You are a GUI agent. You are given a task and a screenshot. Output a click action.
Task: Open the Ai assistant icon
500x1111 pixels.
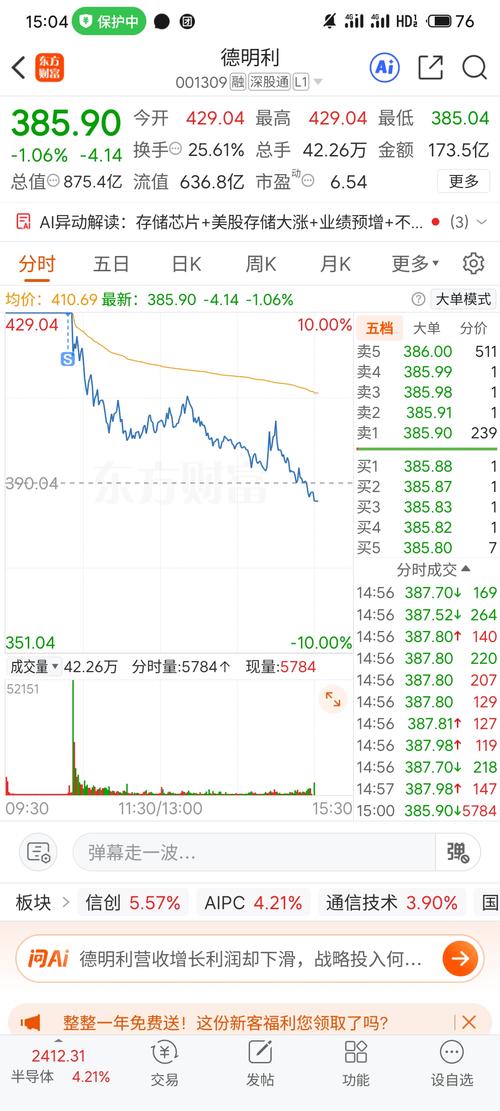[x=385, y=68]
